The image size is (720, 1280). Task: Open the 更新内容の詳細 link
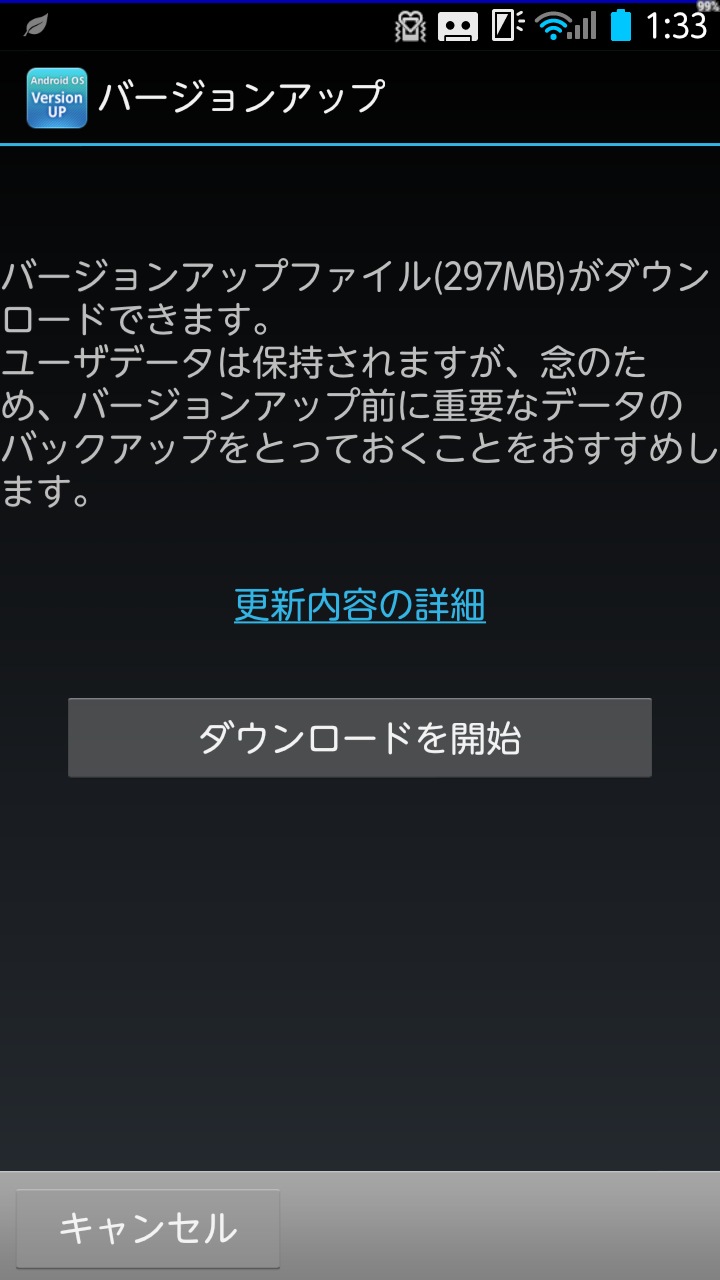[x=360, y=605]
